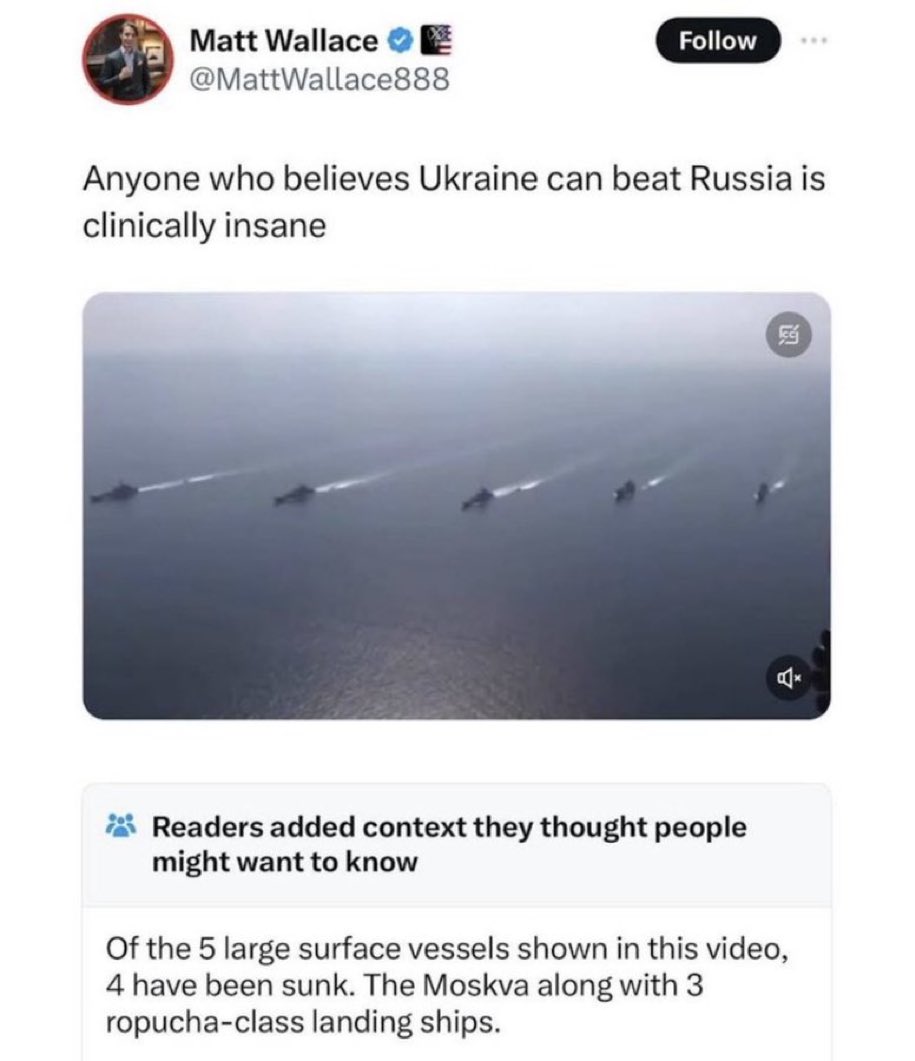The height and width of the screenshot is (1061, 915).
Task: Open Matt Wallace's profile picture
Action: click(123, 58)
